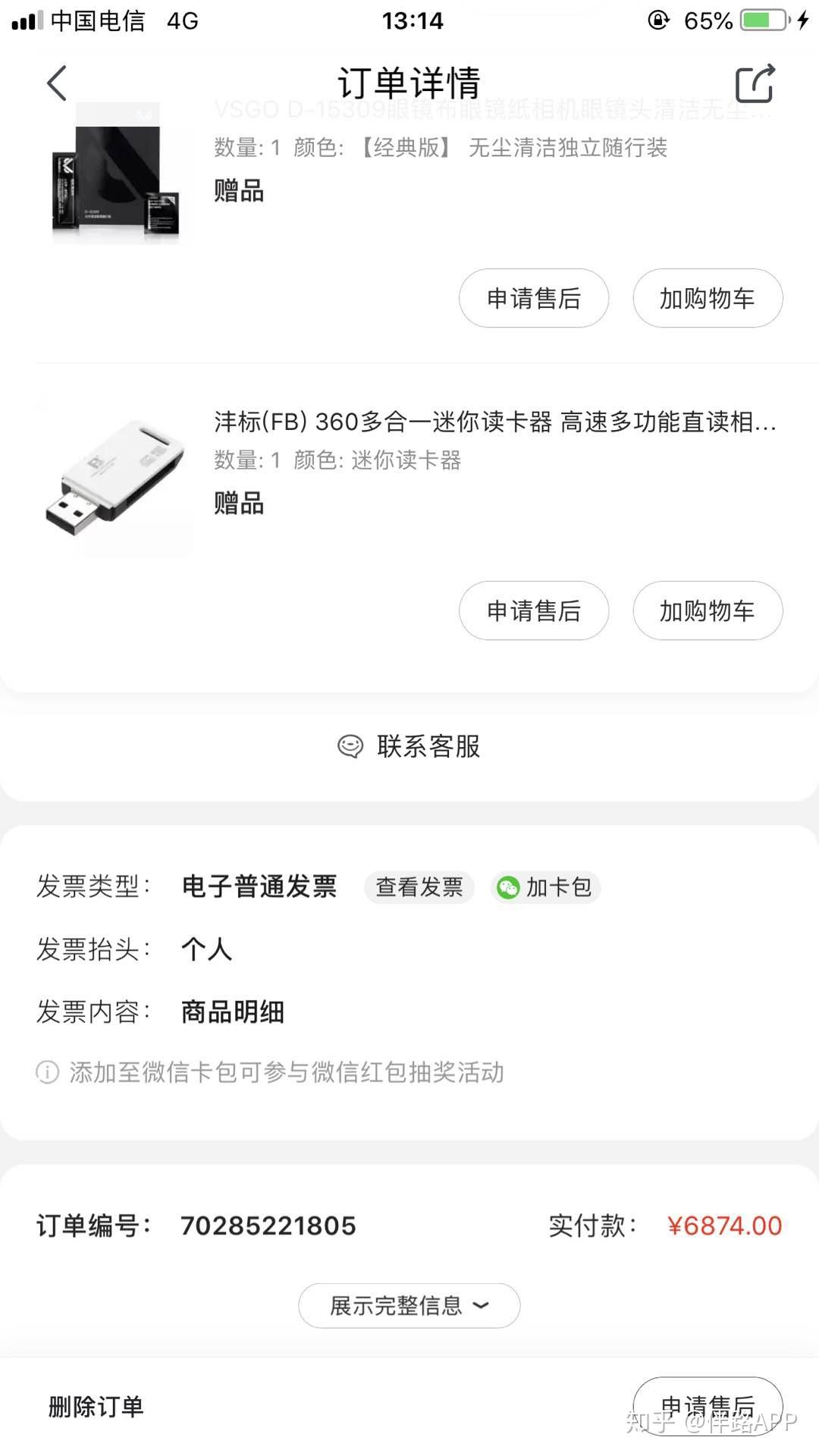Open the VSGO lens cleaning gift item
This screenshot has width=819, height=1456.
coord(118,174)
